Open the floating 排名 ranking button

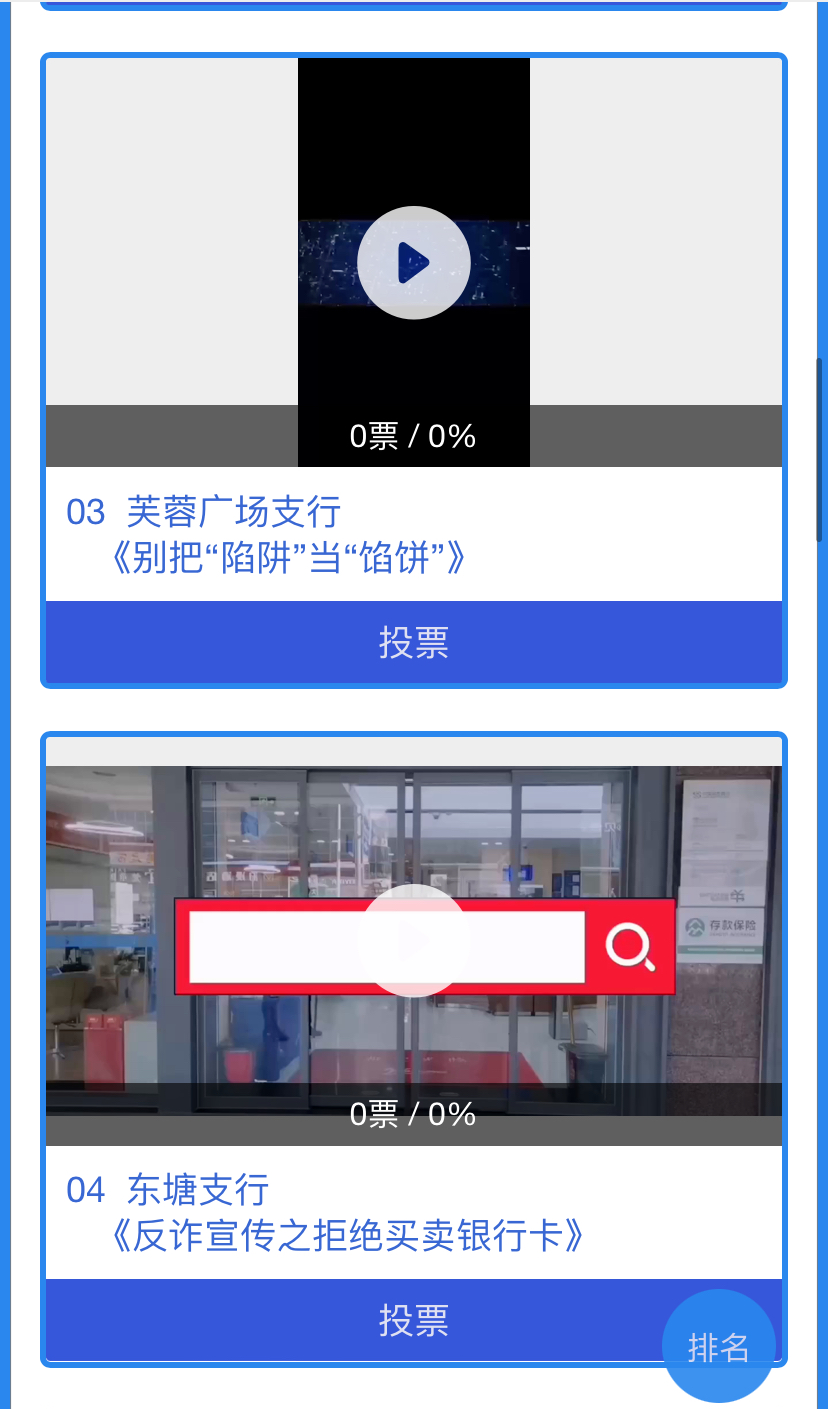[x=718, y=1347]
